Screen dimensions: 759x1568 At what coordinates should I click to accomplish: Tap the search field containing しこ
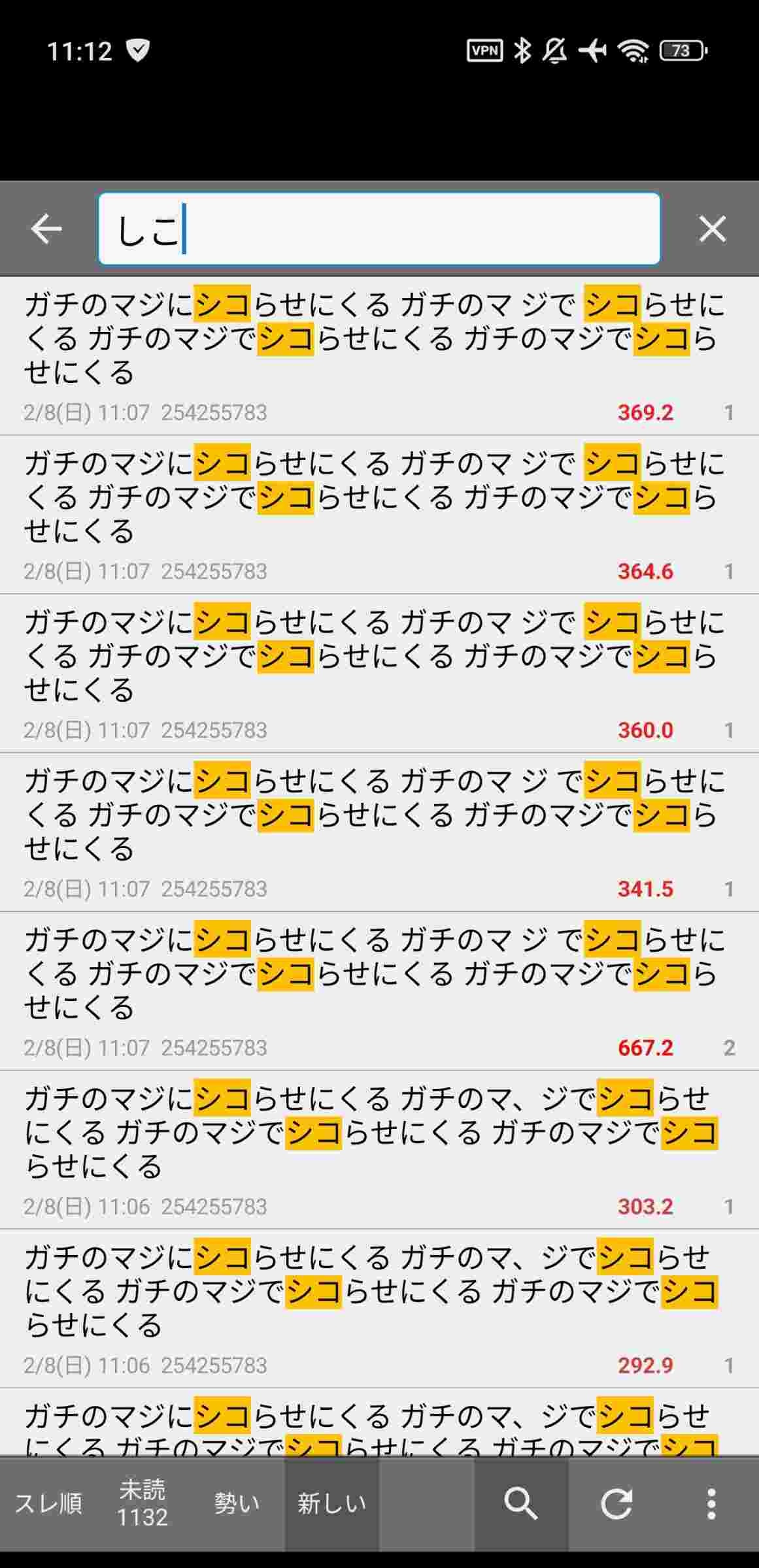(x=379, y=229)
